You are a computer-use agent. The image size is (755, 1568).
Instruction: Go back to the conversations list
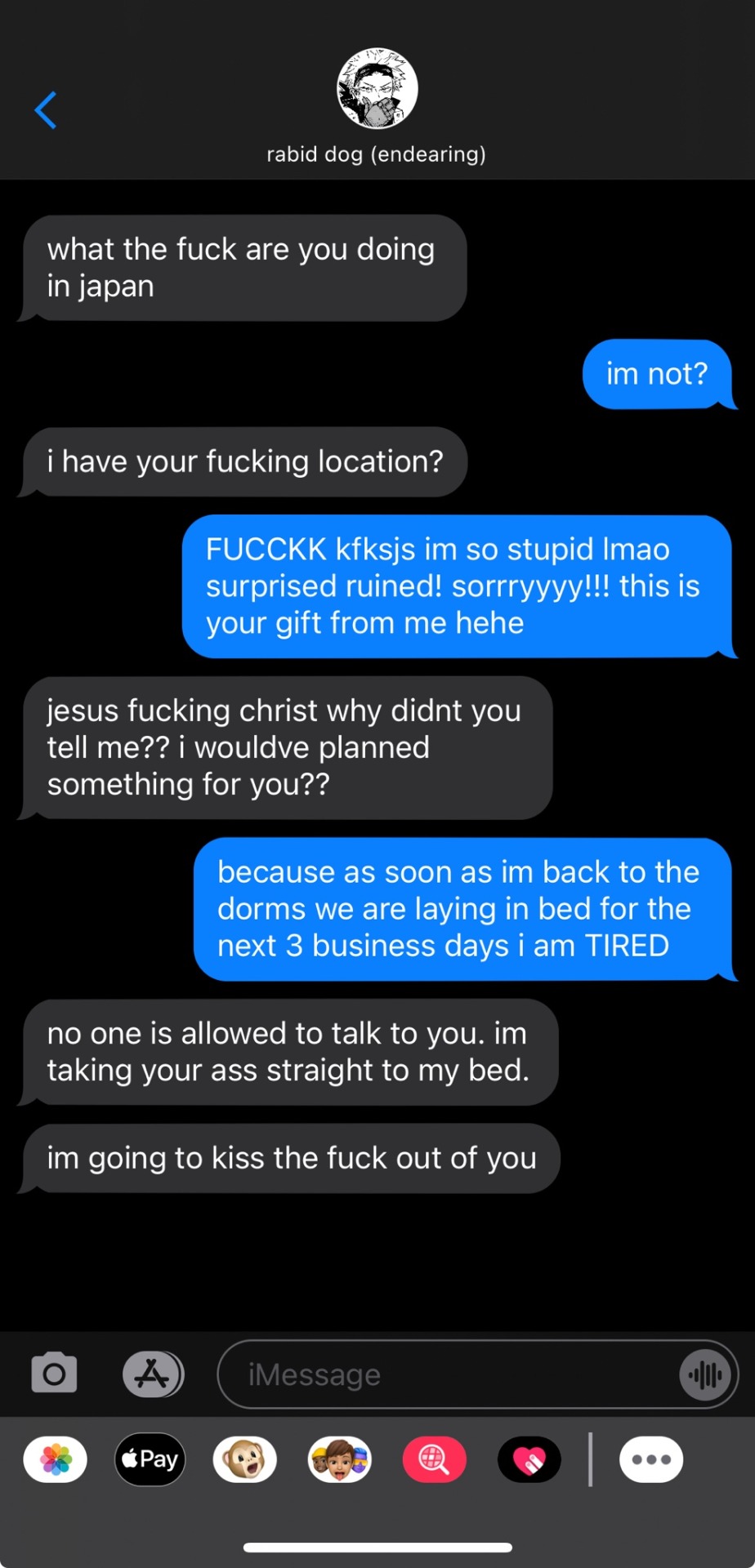click(x=46, y=110)
